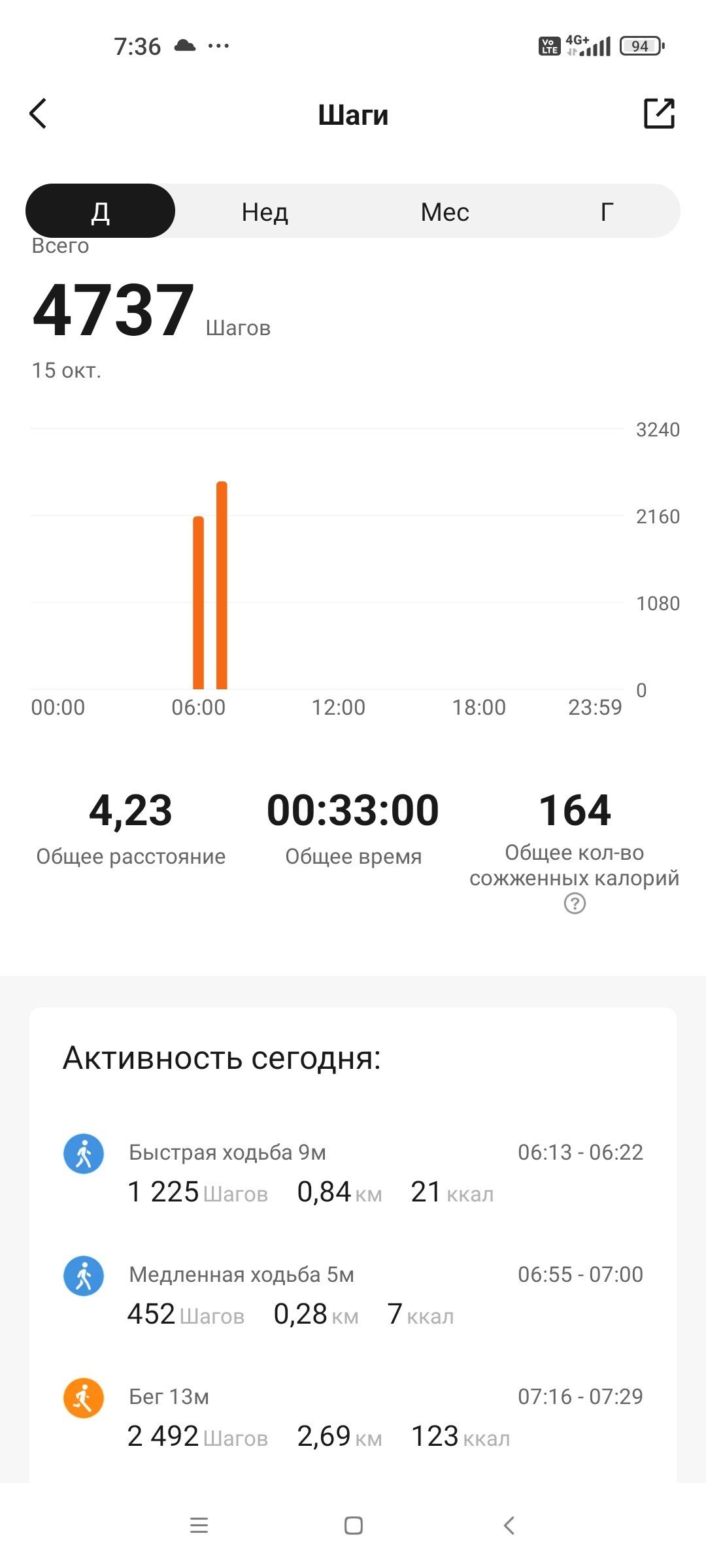Switch to the Г (year) tab
706x1568 pixels.
(x=607, y=211)
